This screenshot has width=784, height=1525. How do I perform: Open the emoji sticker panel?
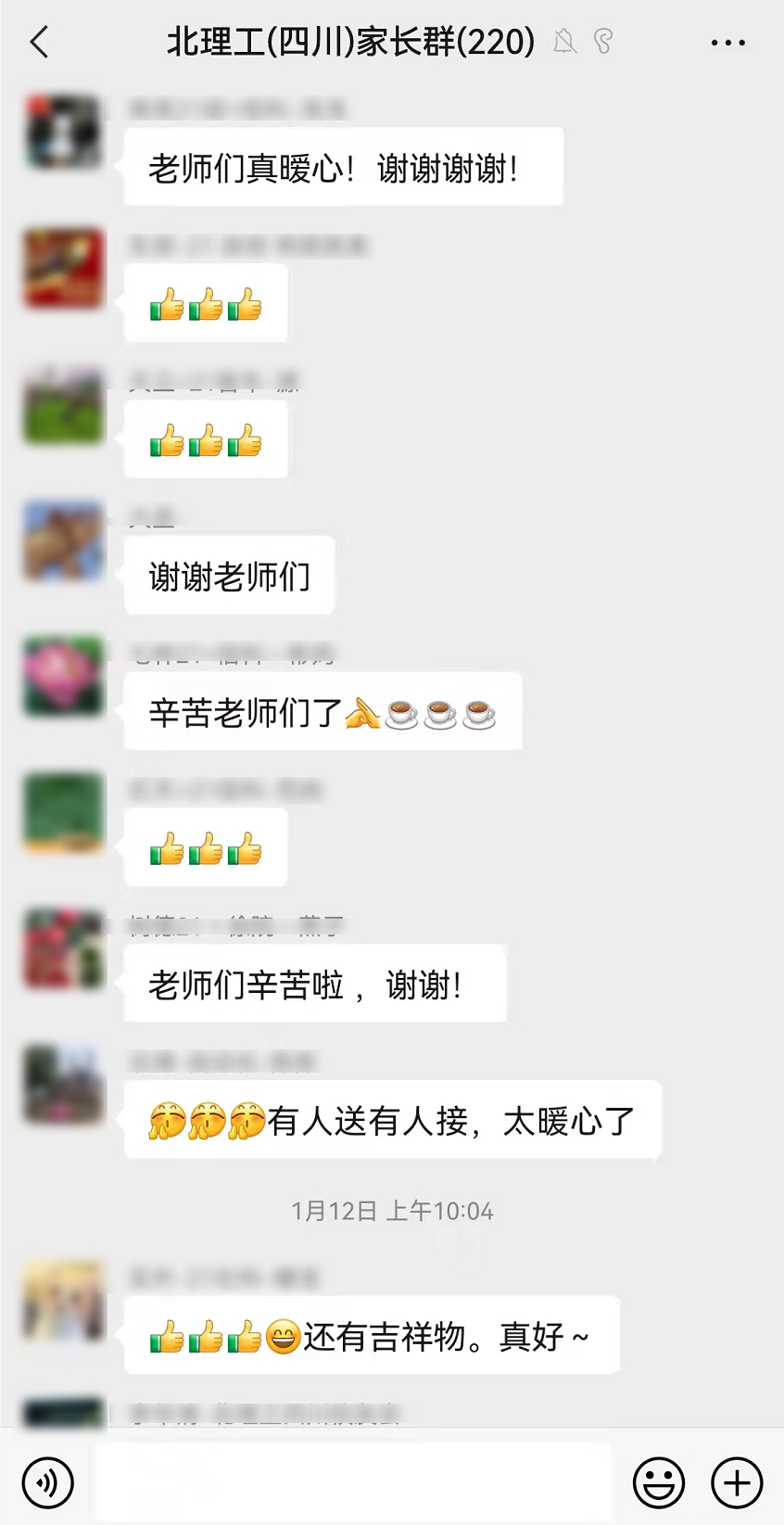659,1482
